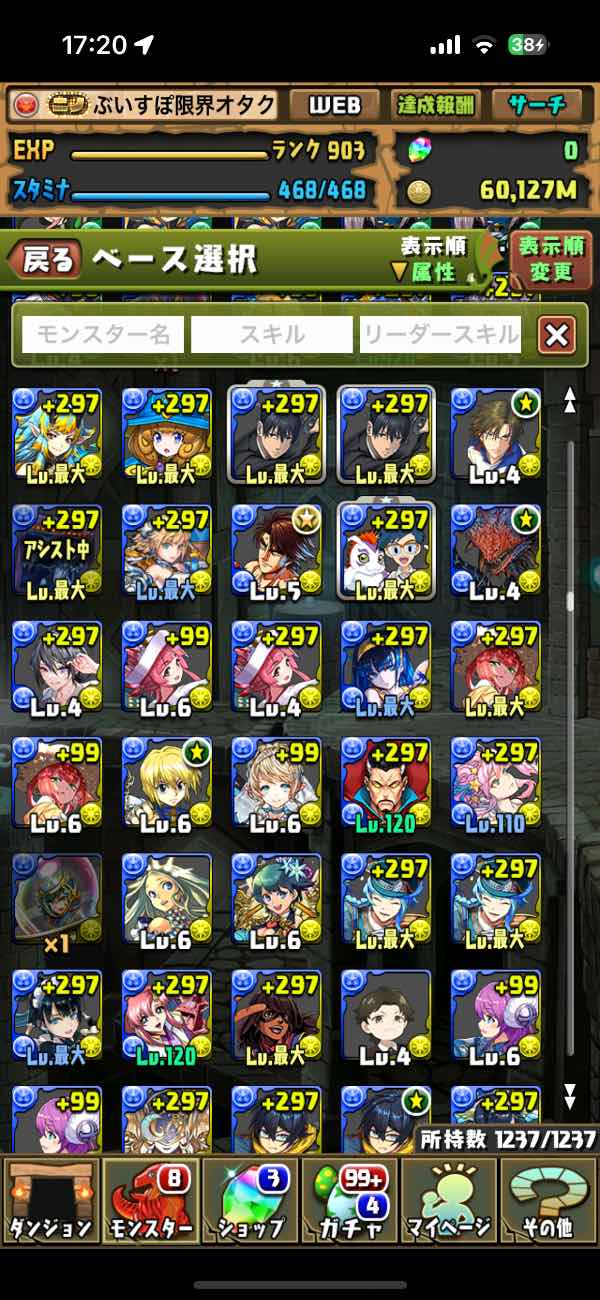Close the search filter bar

click(x=556, y=336)
